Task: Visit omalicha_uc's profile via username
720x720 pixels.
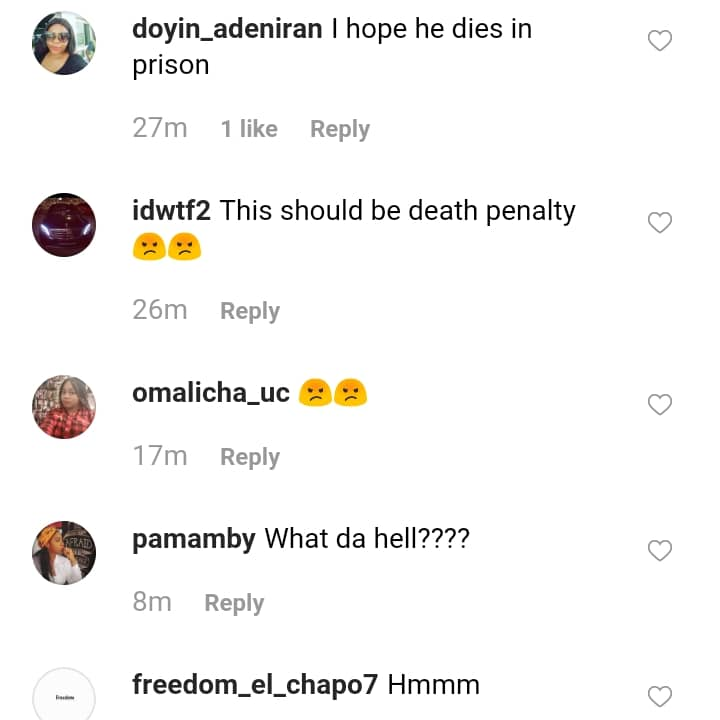Action: click(x=210, y=393)
